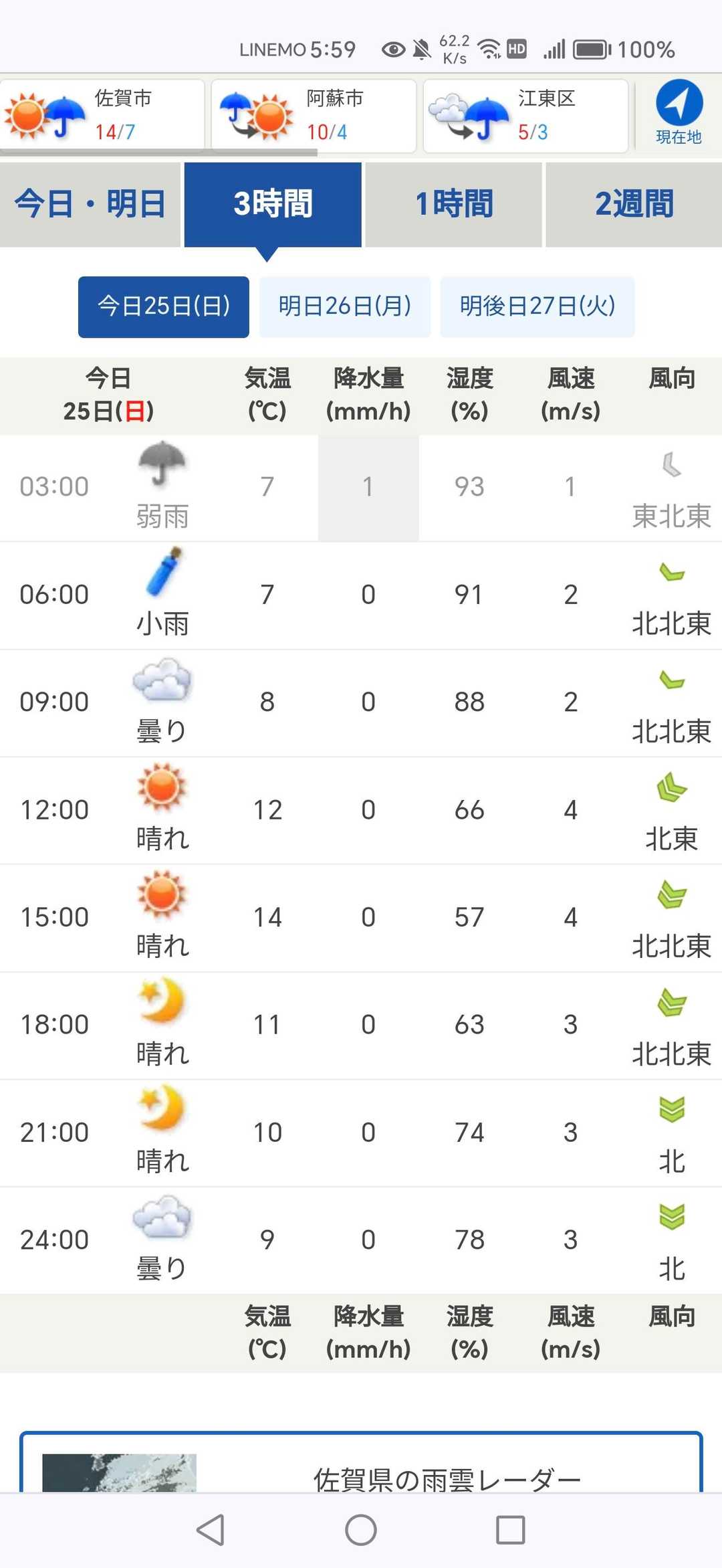This screenshot has width=722, height=1568.
Task: Show forecast for 明後日27日(火)
Action: tap(537, 306)
